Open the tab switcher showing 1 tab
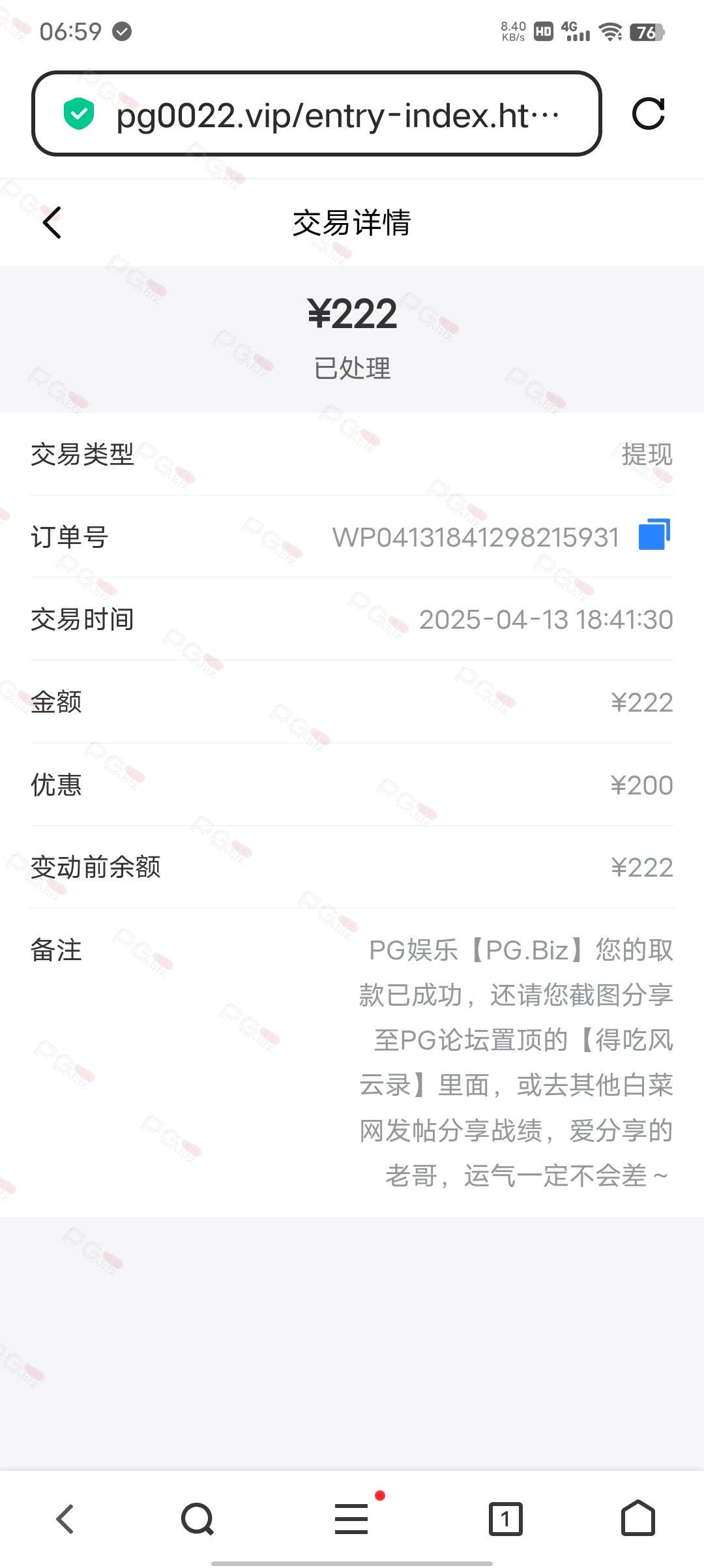Image resolution: width=704 pixels, height=1568 pixels. [x=506, y=1519]
